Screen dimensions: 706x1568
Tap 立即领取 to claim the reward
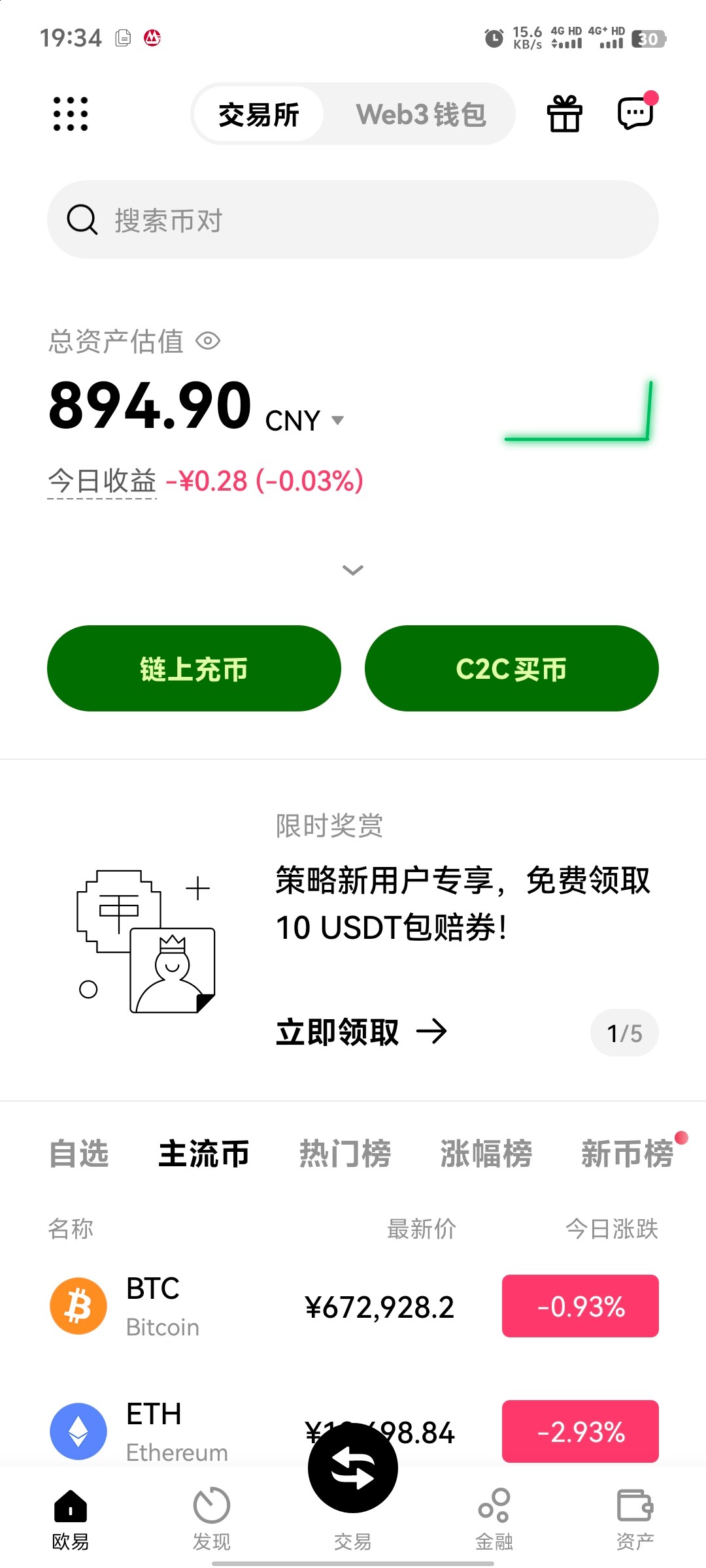click(361, 1032)
